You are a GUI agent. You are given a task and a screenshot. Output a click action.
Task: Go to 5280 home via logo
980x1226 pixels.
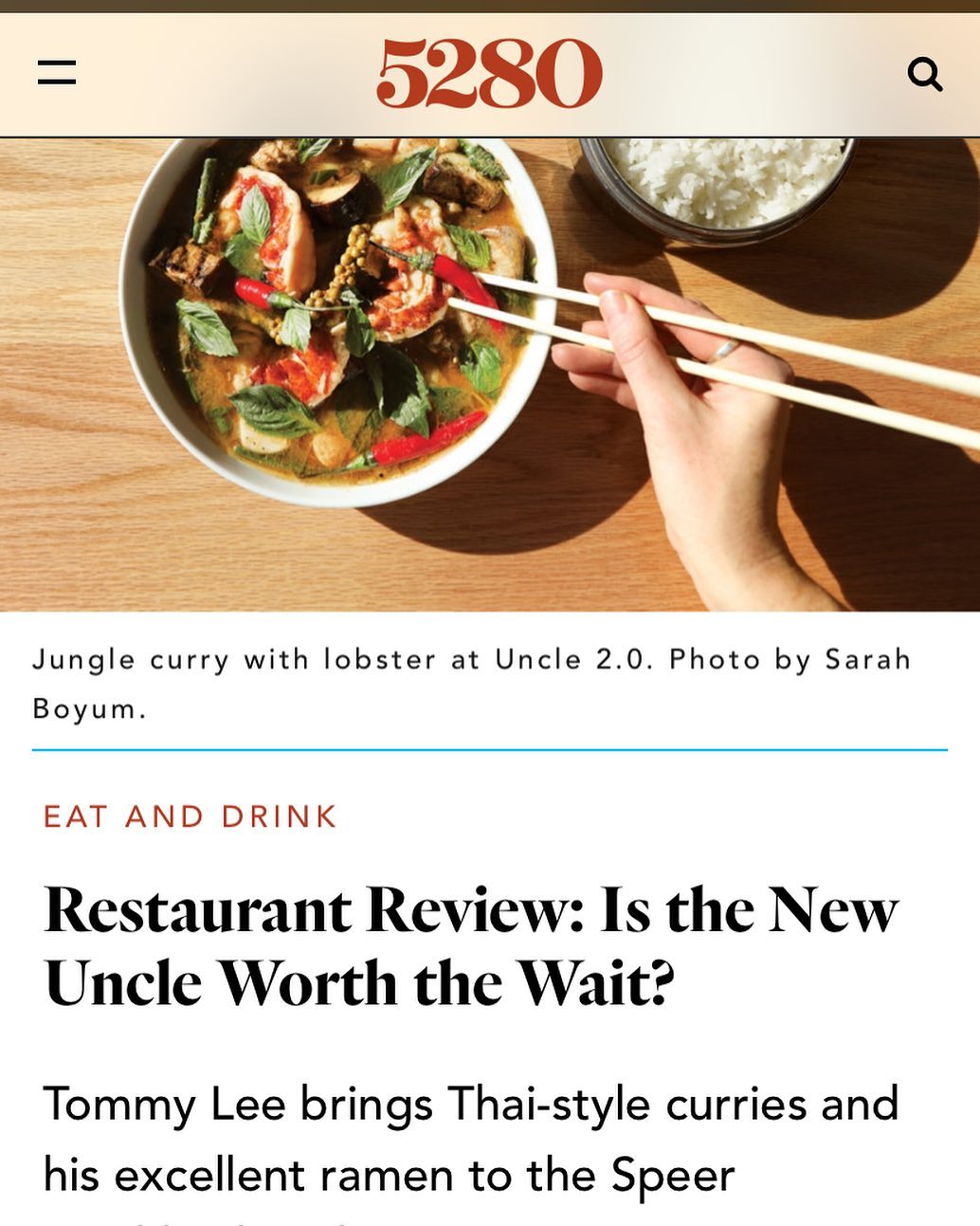(489, 74)
